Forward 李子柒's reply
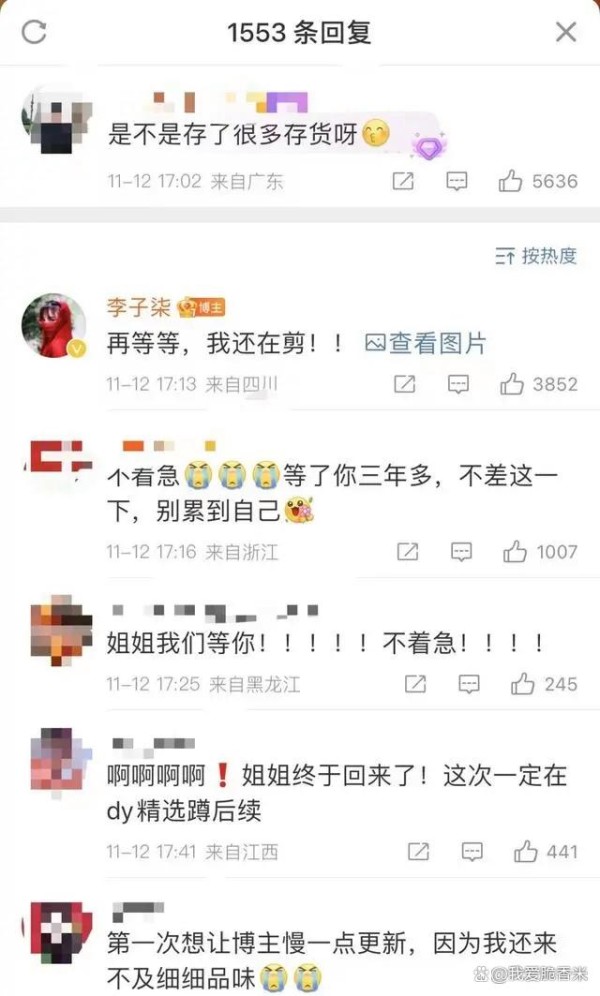Viewport: 600px width, 996px height. point(404,384)
